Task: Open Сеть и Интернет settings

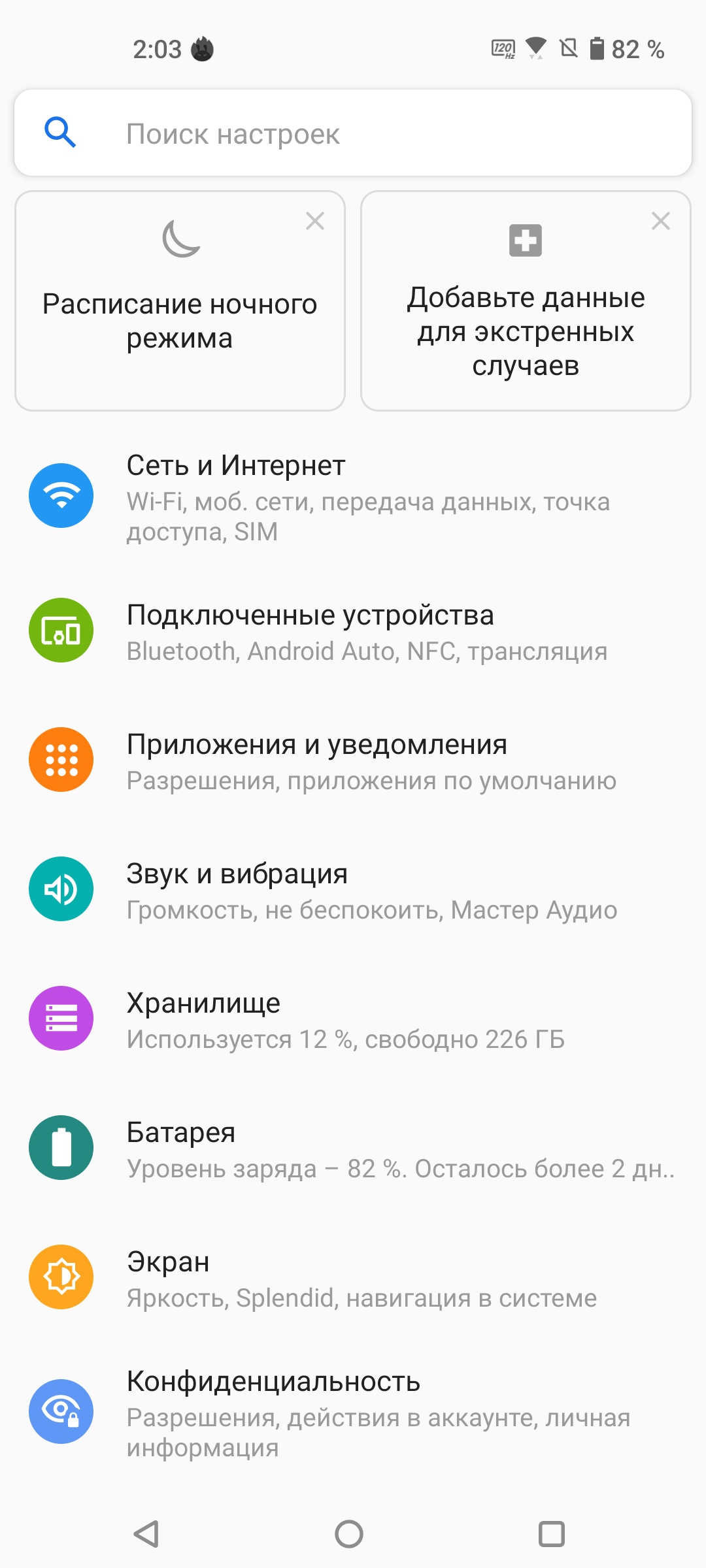Action: (353, 497)
